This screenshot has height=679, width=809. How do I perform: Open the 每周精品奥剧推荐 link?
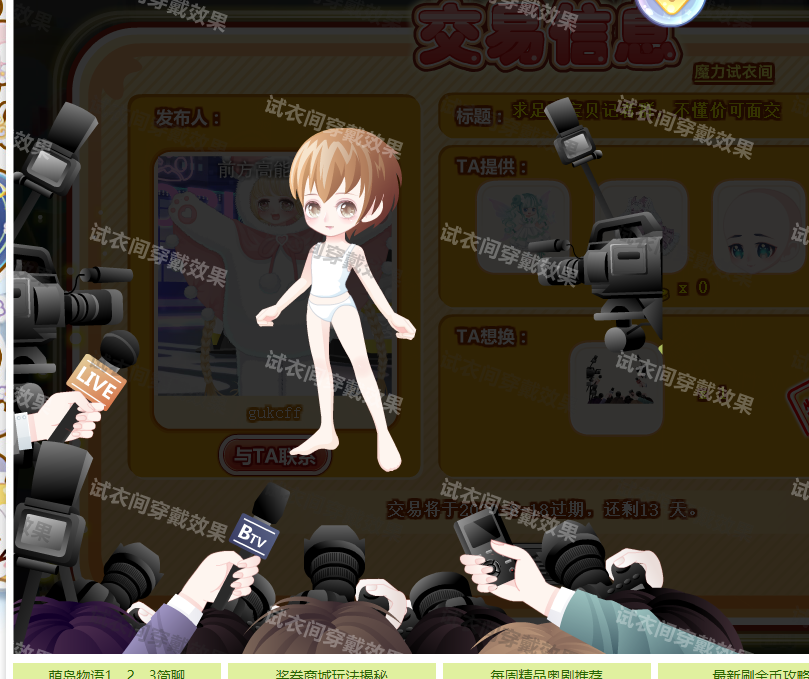coord(546,673)
